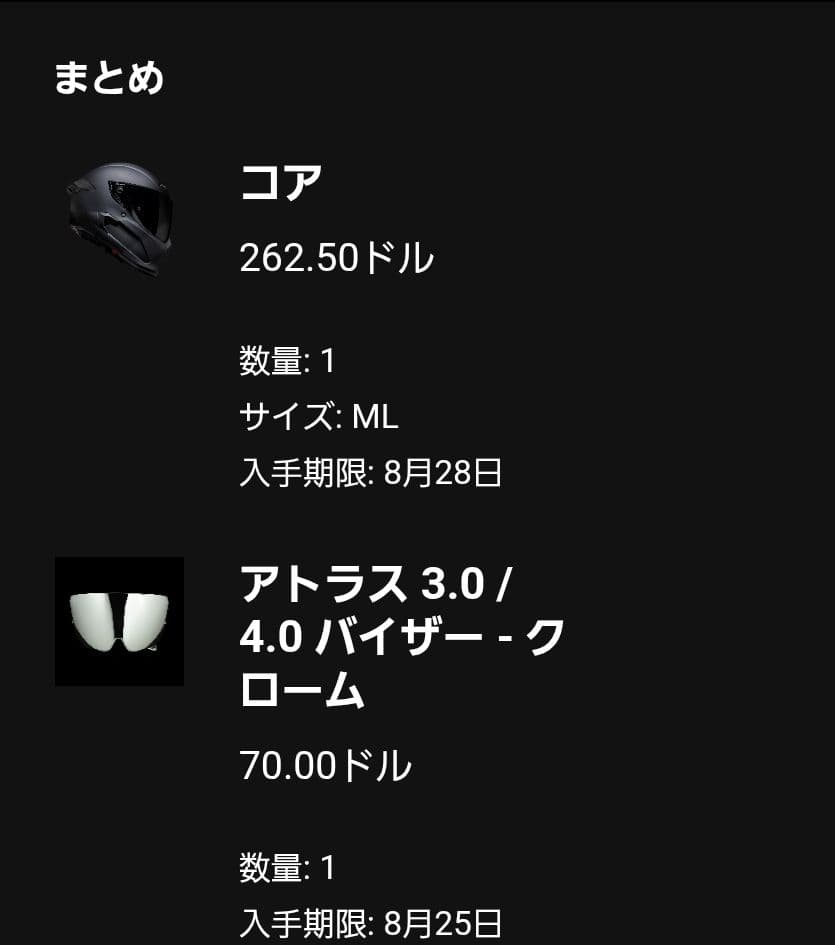Viewport: 835px width, 945px height.
Task: Open the コア helmet product image
Action: pyautogui.click(x=119, y=217)
